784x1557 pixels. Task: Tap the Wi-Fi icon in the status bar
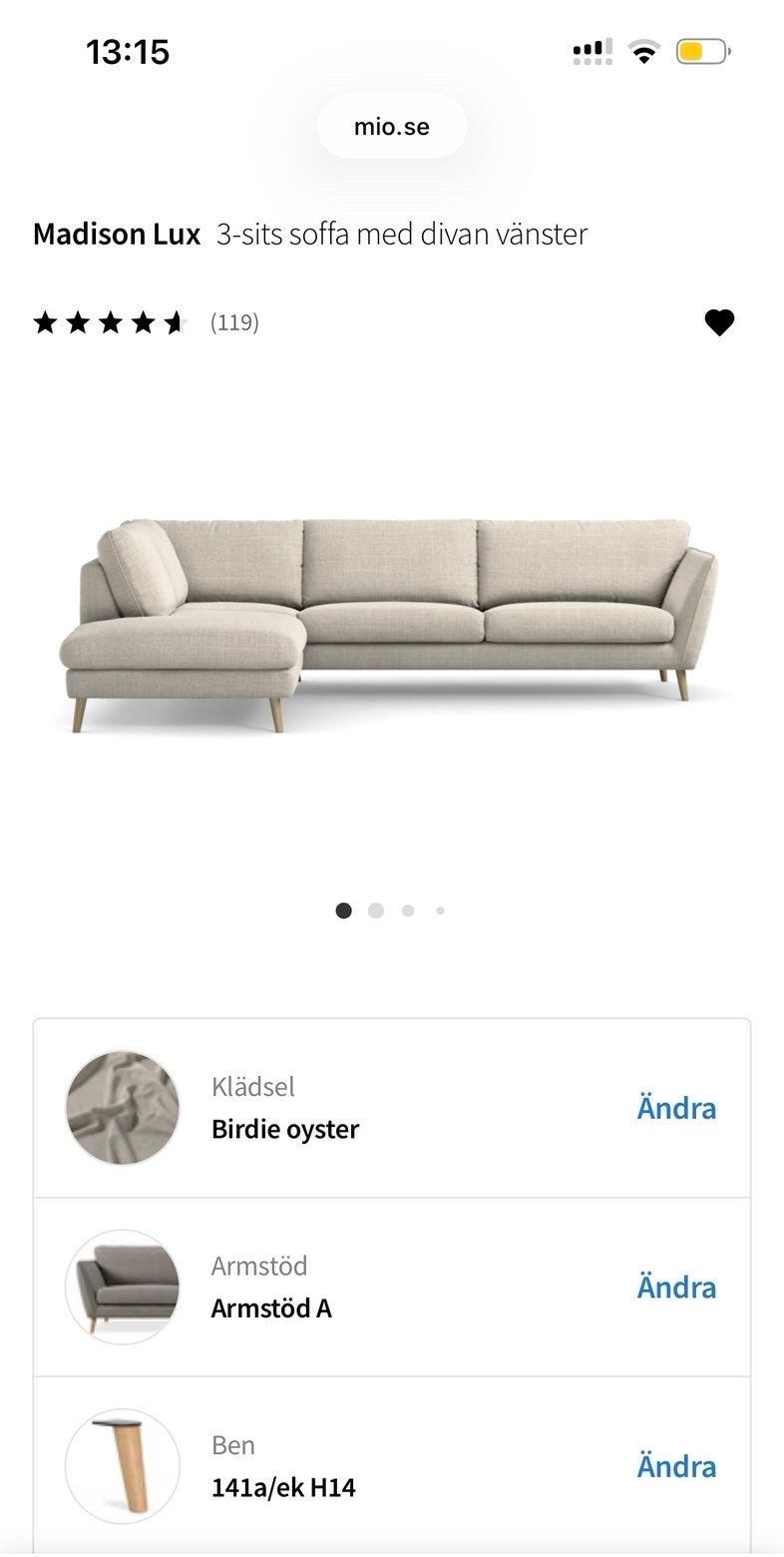click(643, 50)
